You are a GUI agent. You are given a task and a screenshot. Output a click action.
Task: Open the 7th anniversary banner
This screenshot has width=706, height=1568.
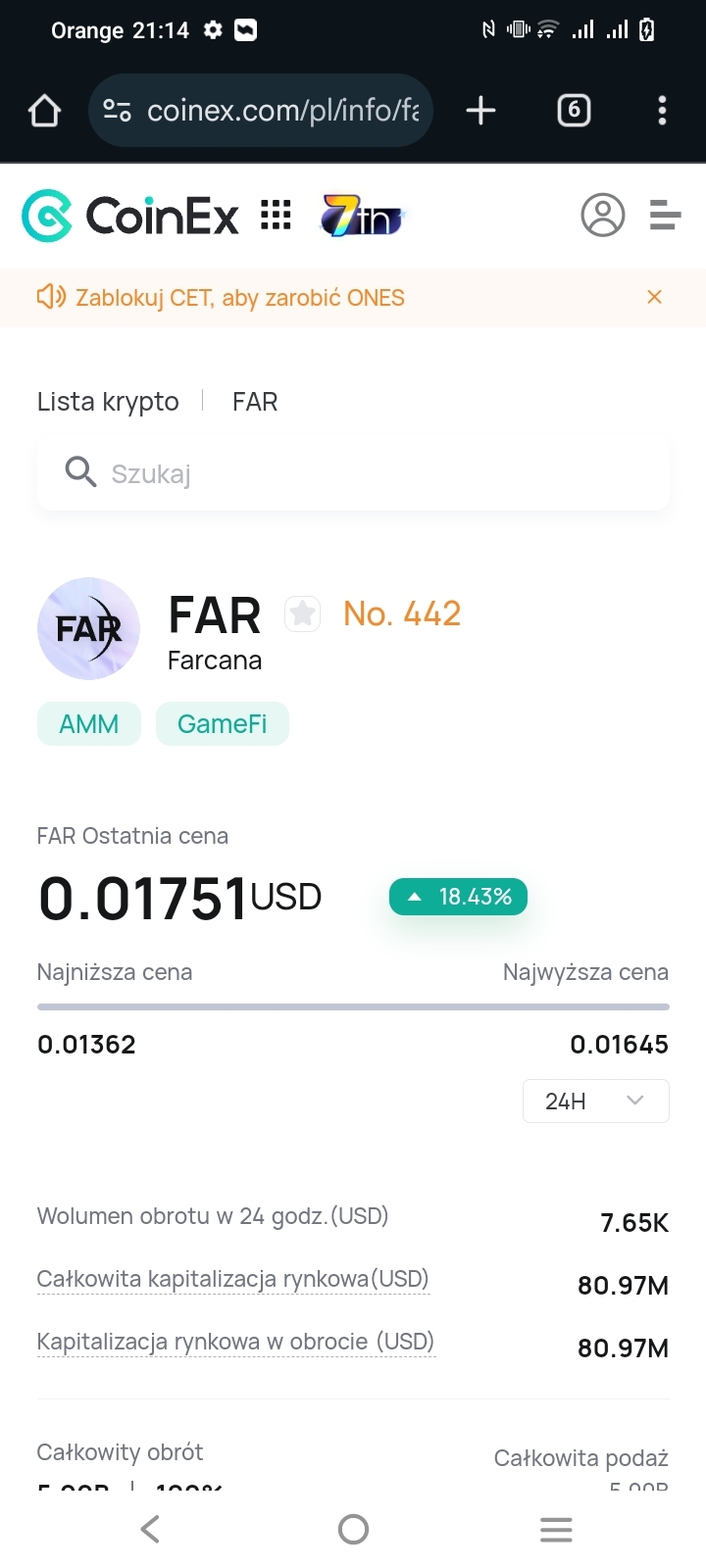click(x=361, y=216)
